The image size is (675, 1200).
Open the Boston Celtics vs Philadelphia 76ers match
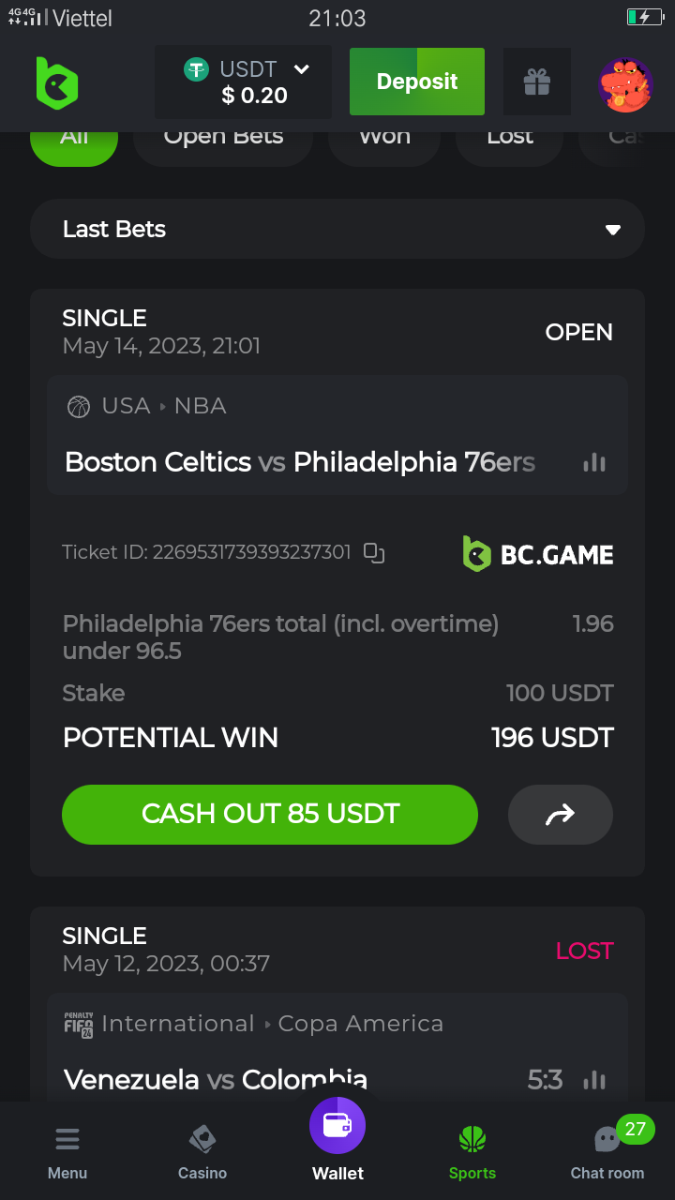click(x=300, y=462)
